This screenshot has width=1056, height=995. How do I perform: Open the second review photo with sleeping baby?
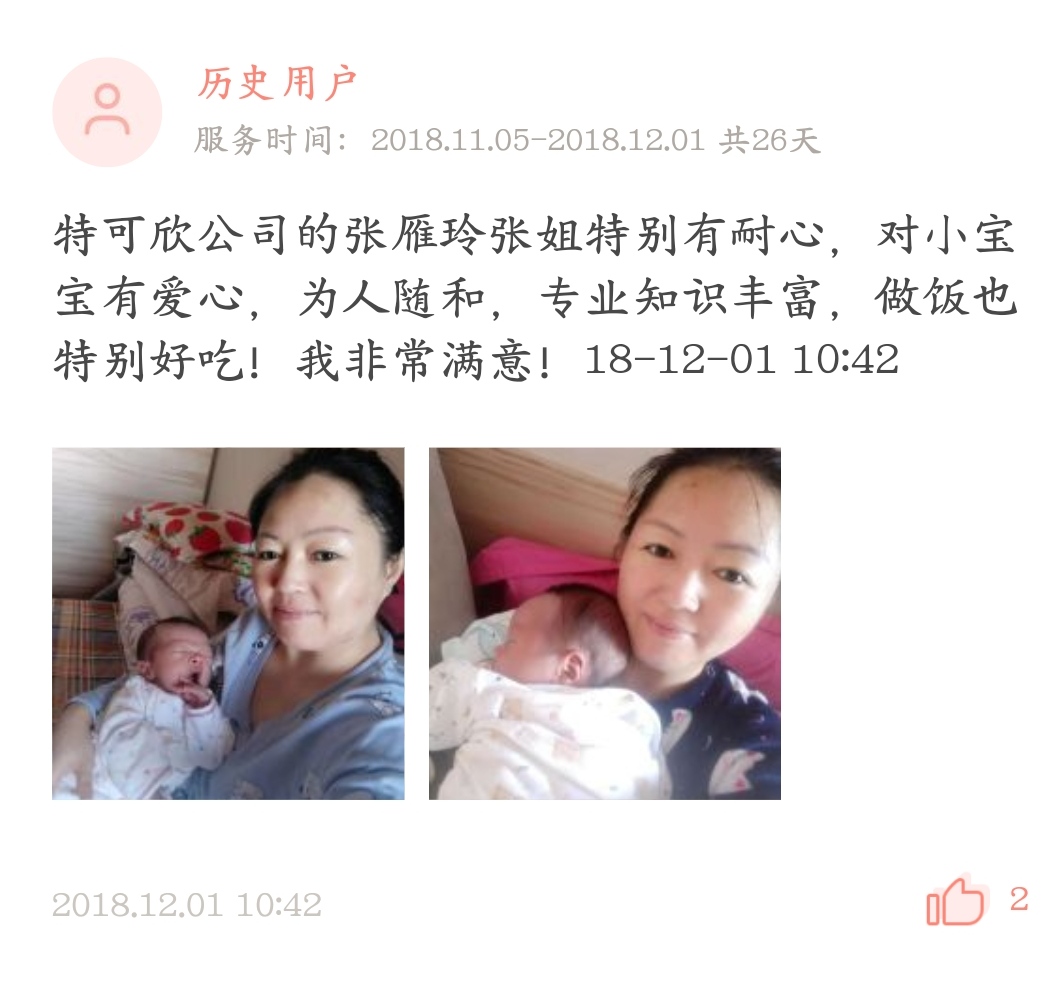click(x=604, y=623)
